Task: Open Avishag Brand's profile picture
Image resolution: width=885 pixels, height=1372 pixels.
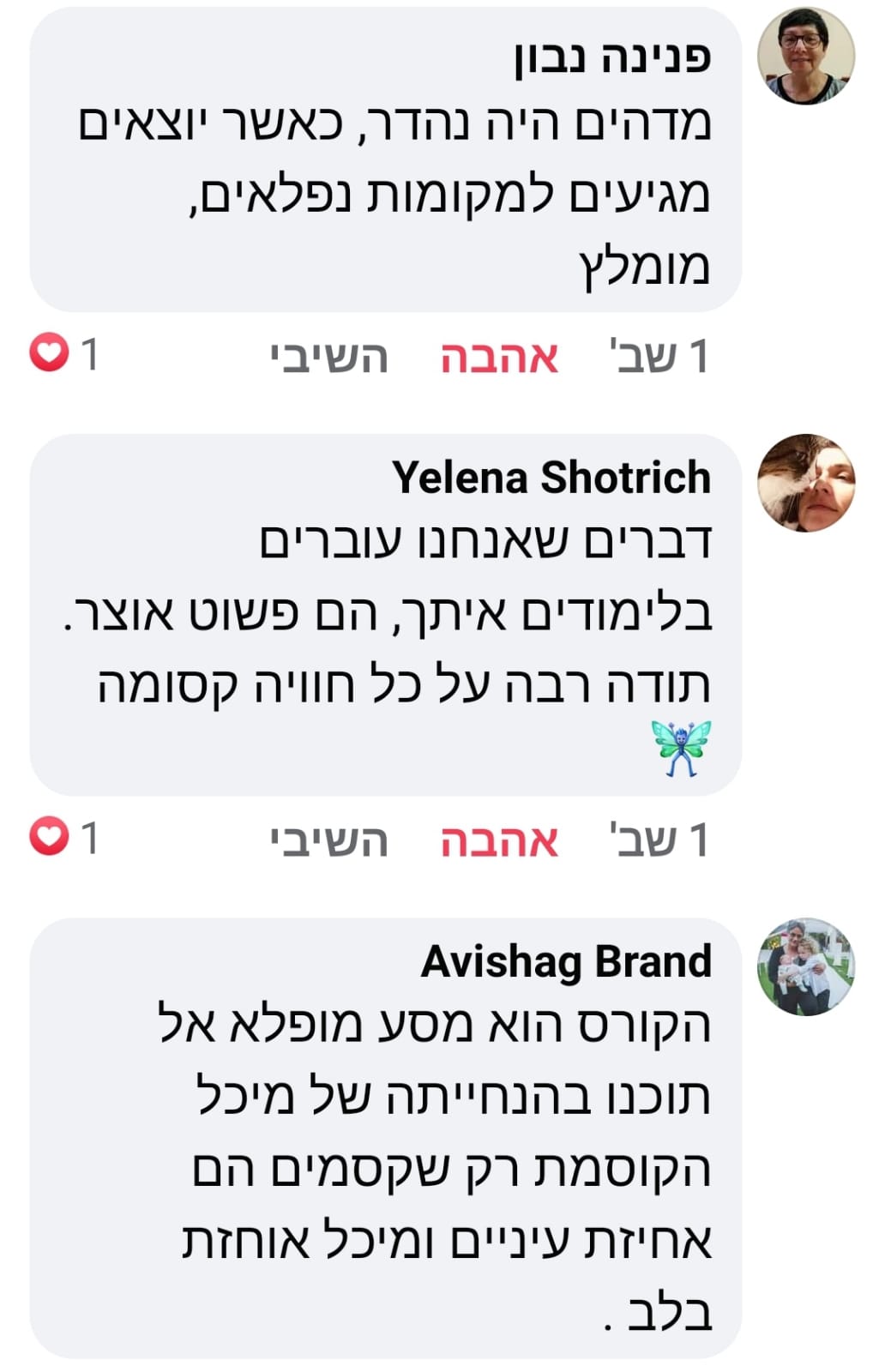Action: [x=805, y=966]
